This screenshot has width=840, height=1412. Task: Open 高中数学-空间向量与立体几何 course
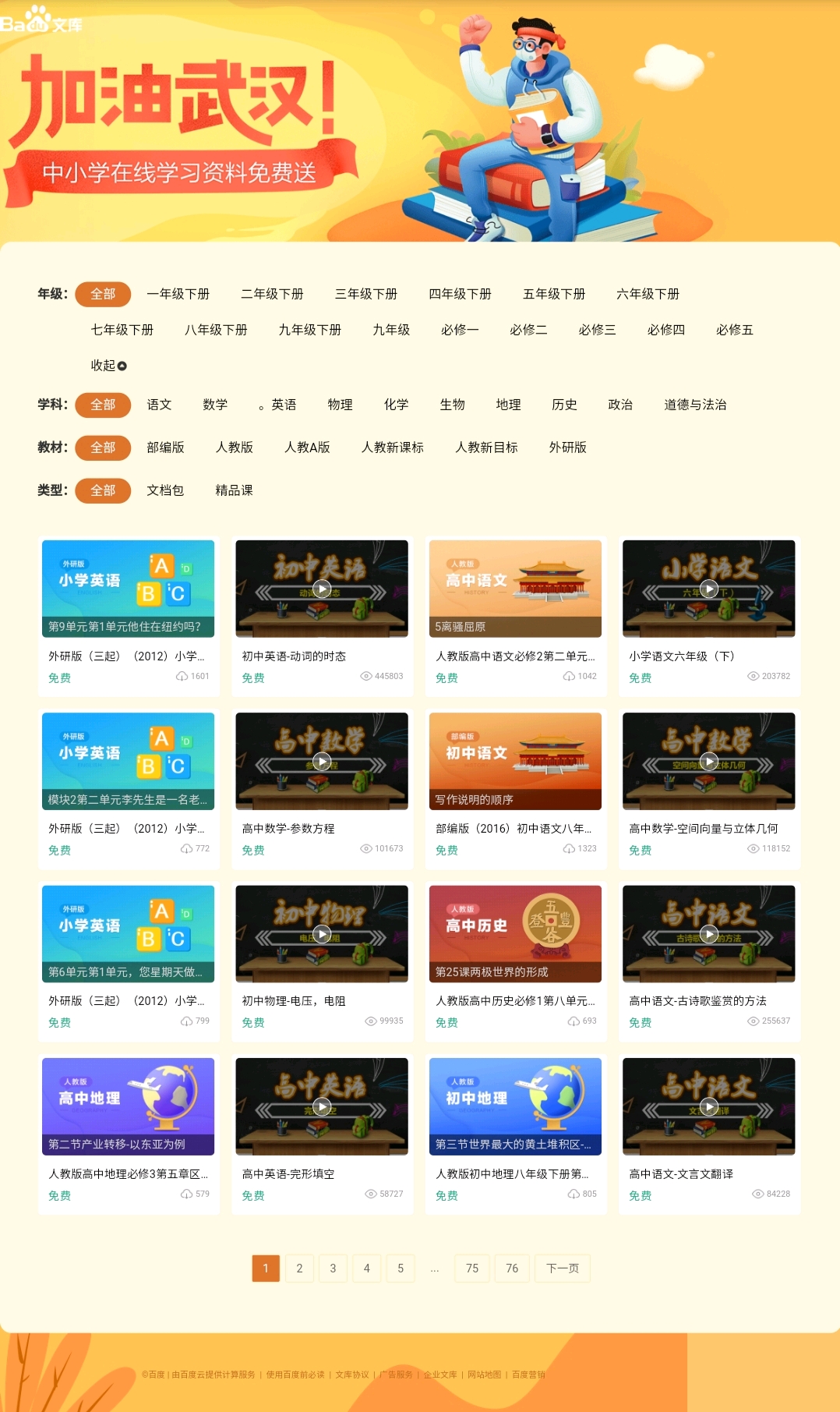tap(708, 762)
